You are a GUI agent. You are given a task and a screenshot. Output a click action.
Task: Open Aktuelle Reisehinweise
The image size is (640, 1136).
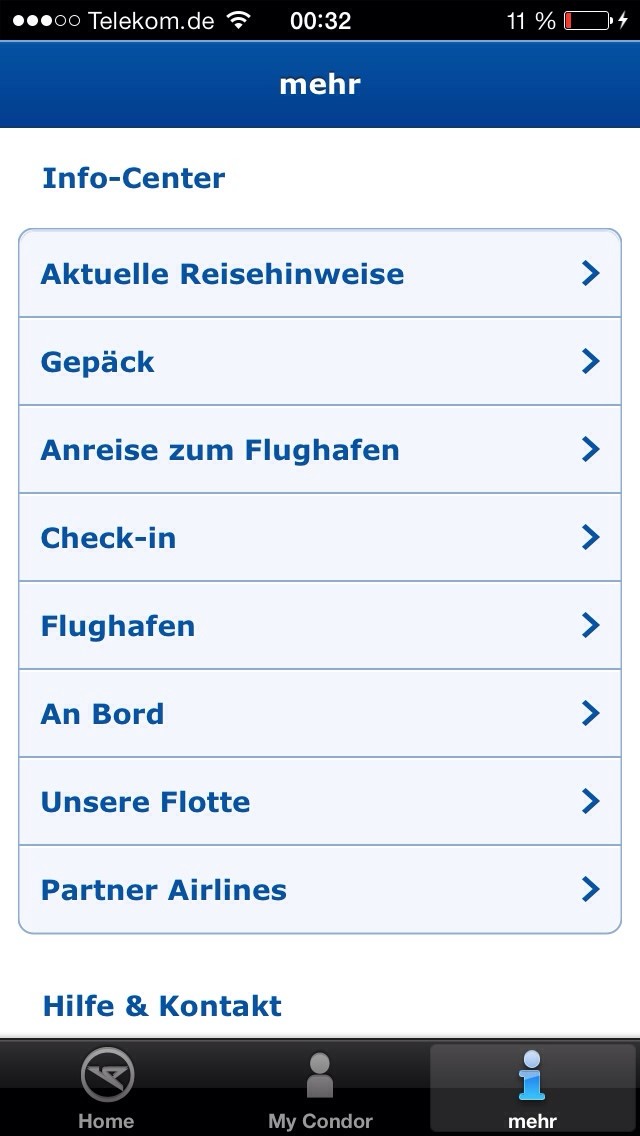click(x=320, y=273)
